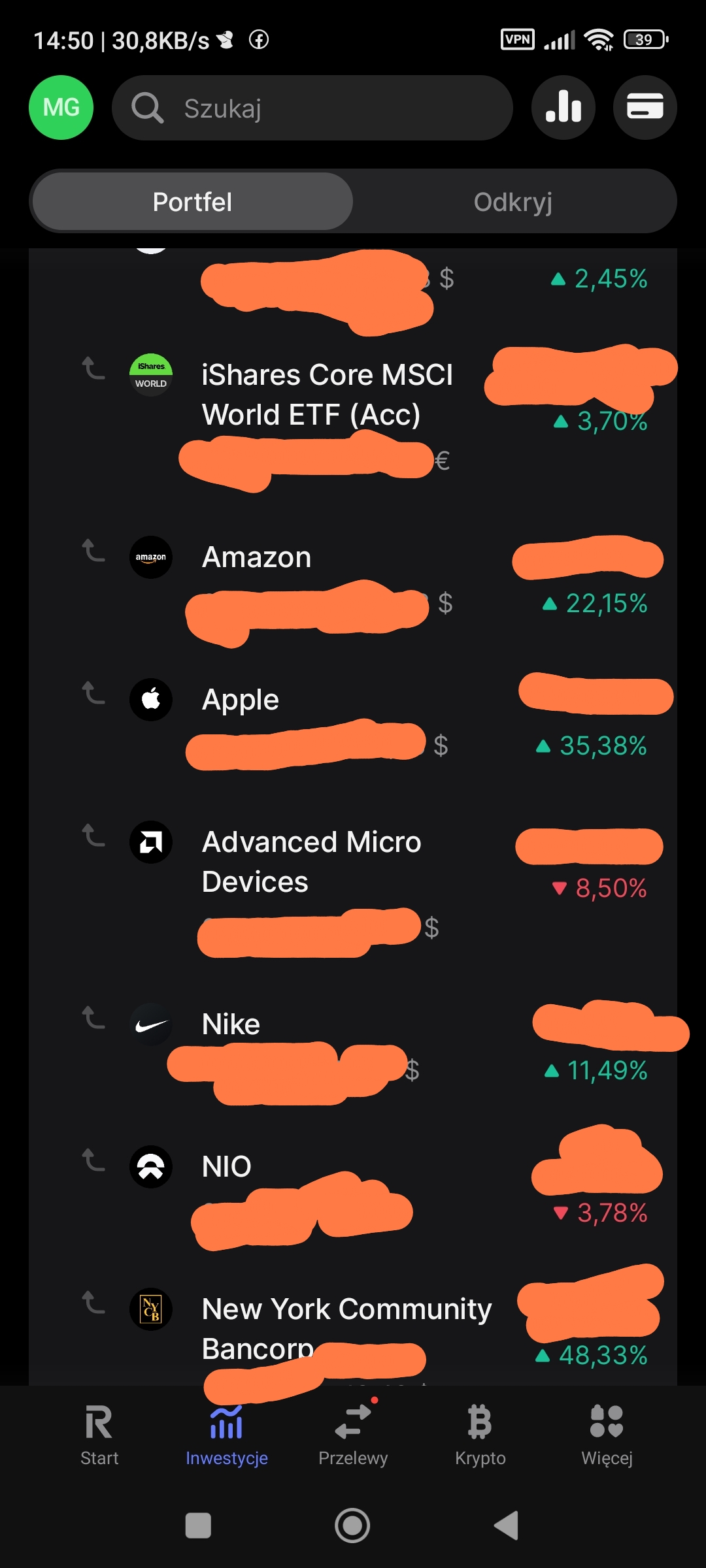Open the NIO stock position
Viewport: 706px width, 1568px height.
click(226, 1167)
